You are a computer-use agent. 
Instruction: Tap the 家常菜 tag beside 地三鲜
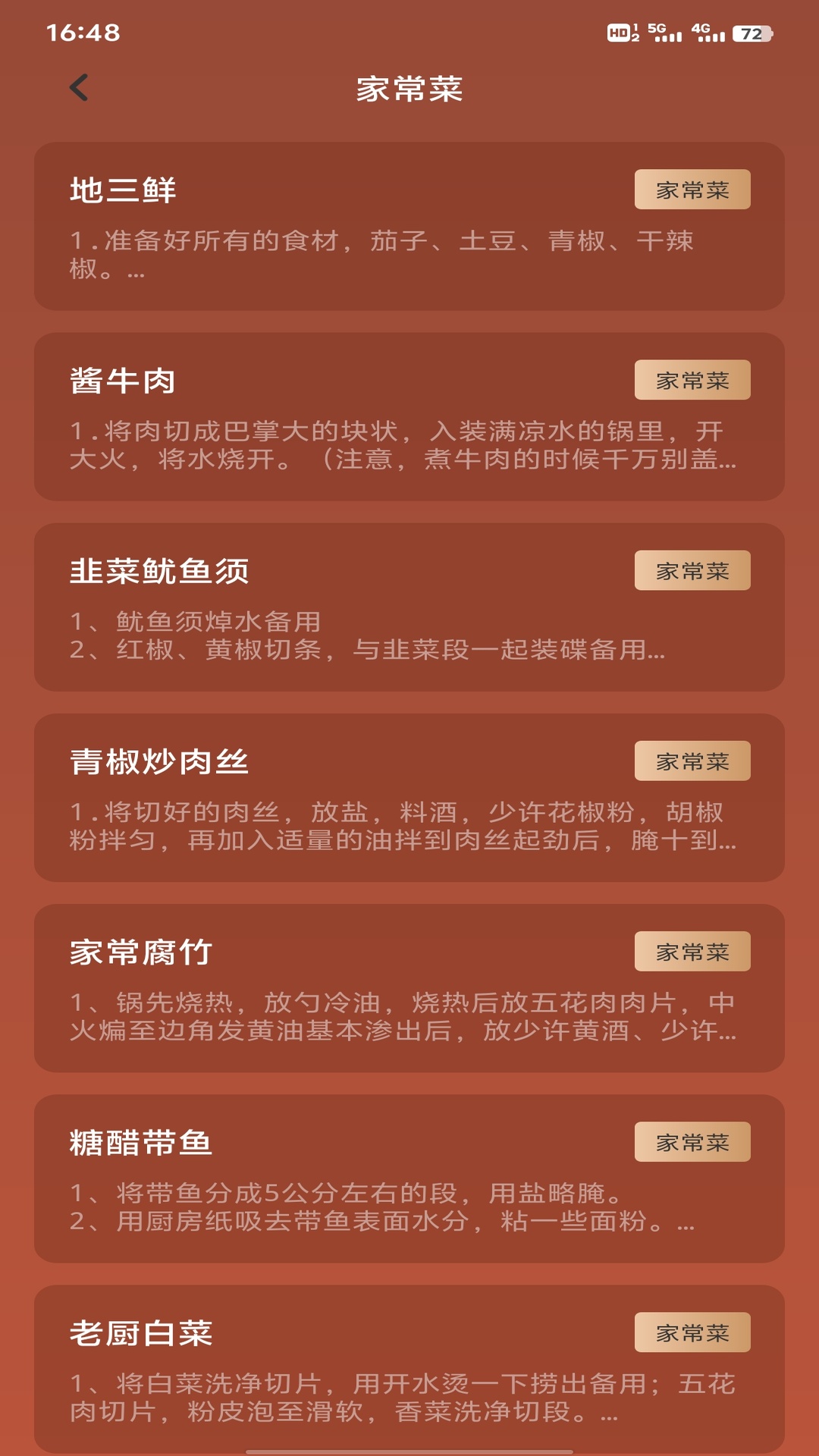coord(692,190)
